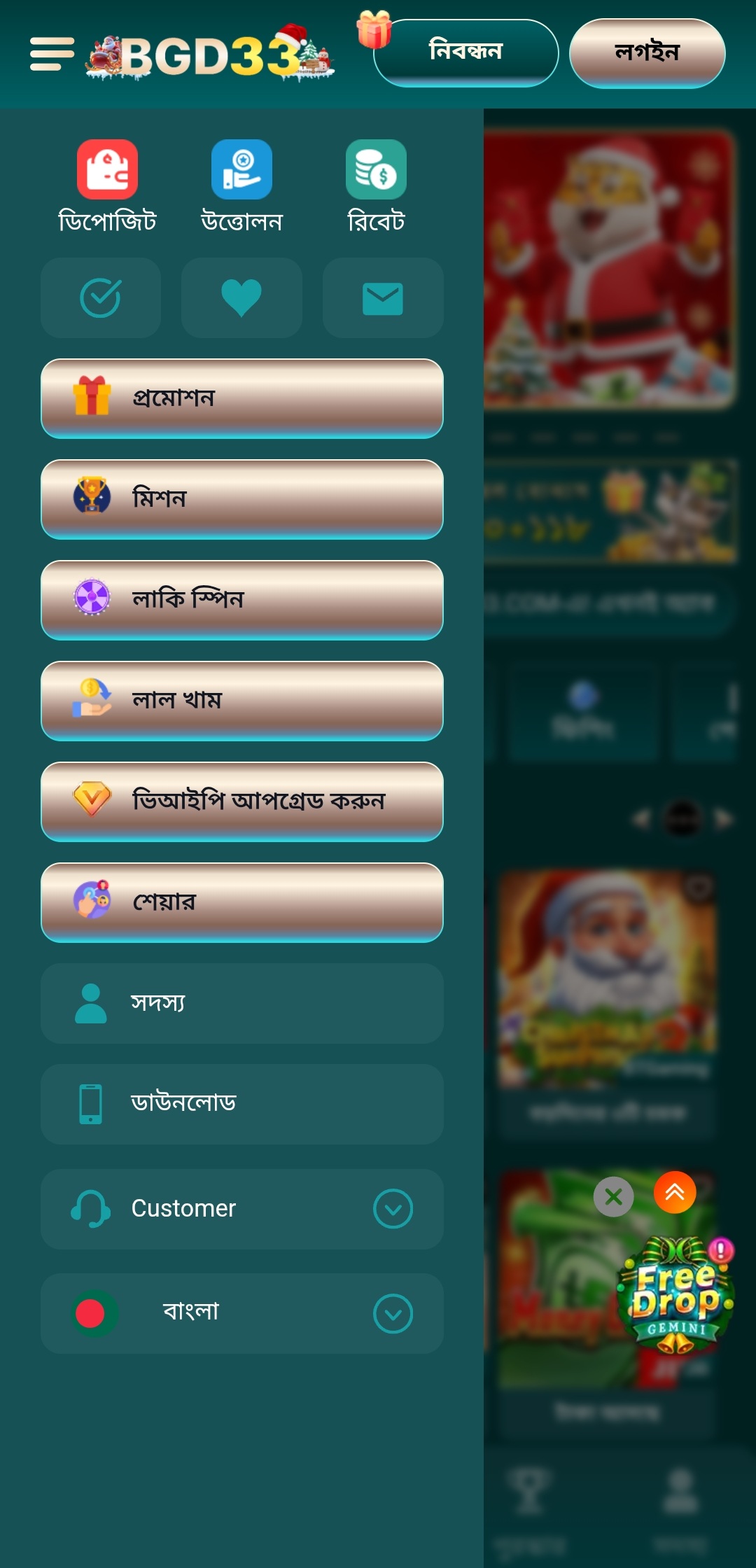Expand the বাংলা language selector
The height and width of the screenshot is (1568, 756).
[392, 1313]
